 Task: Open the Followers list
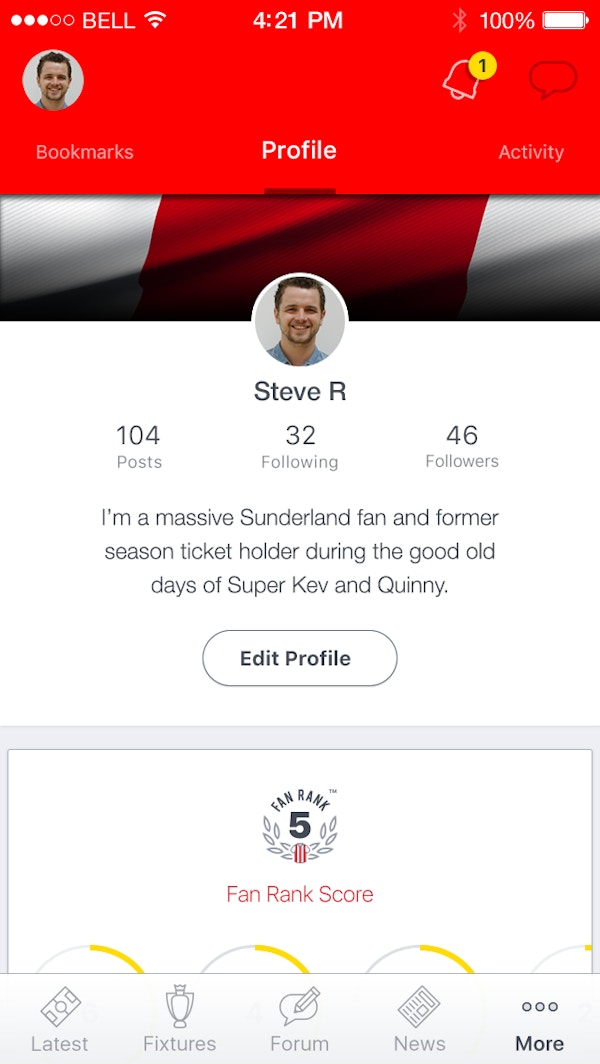click(461, 446)
